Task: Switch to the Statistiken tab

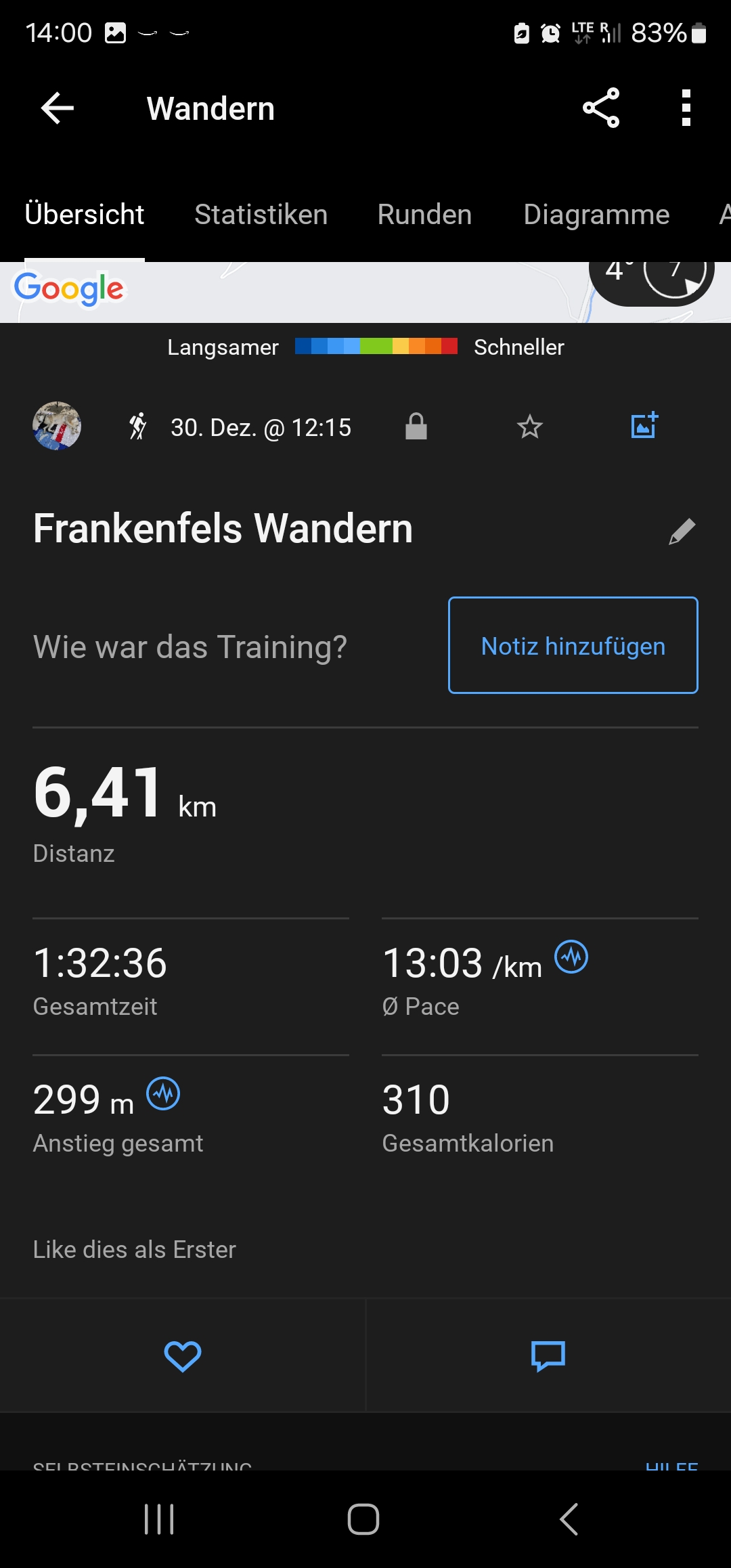Action: pyautogui.click(x=261, y=215)
